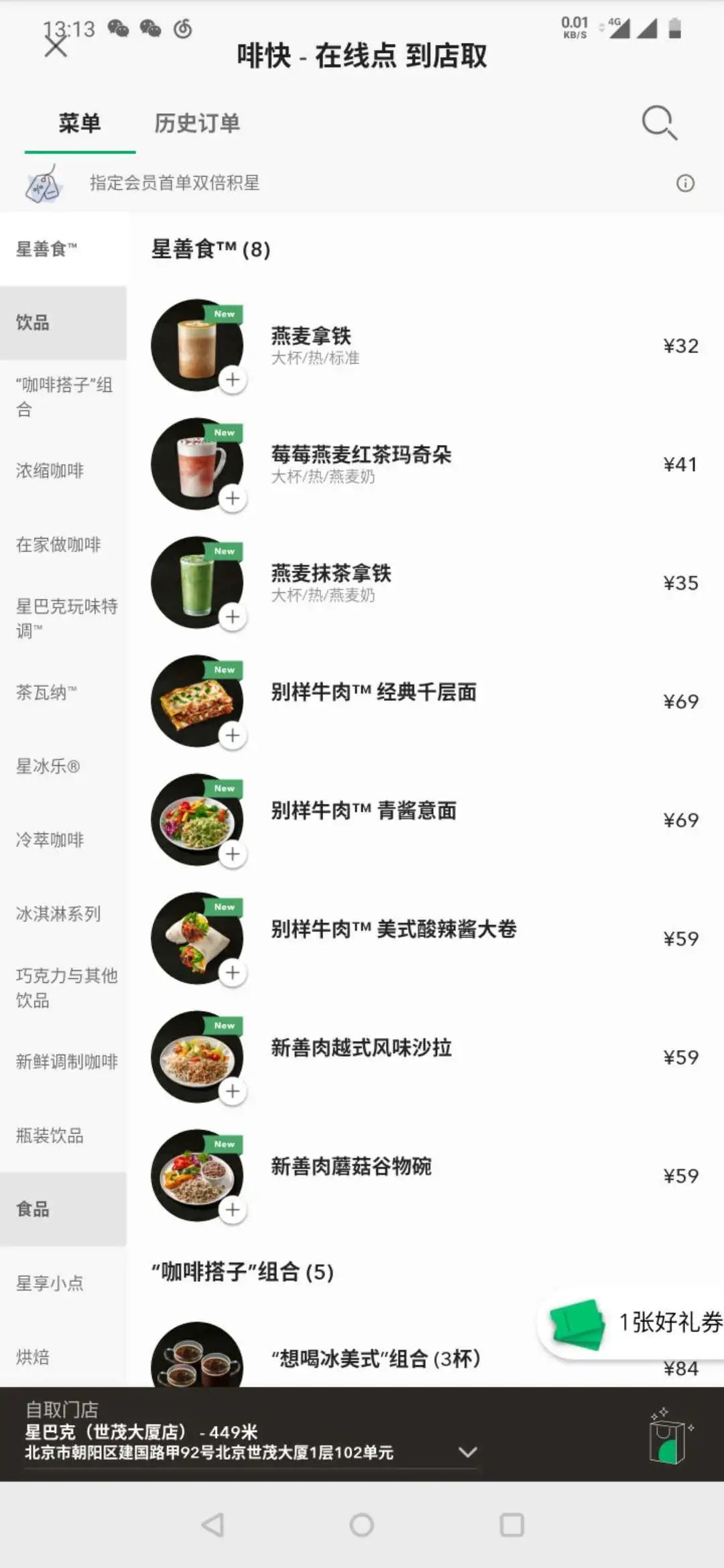724x1568 pixels.
Task: Open info about 指定会员首单双倍积星
Action: (685, 183)
